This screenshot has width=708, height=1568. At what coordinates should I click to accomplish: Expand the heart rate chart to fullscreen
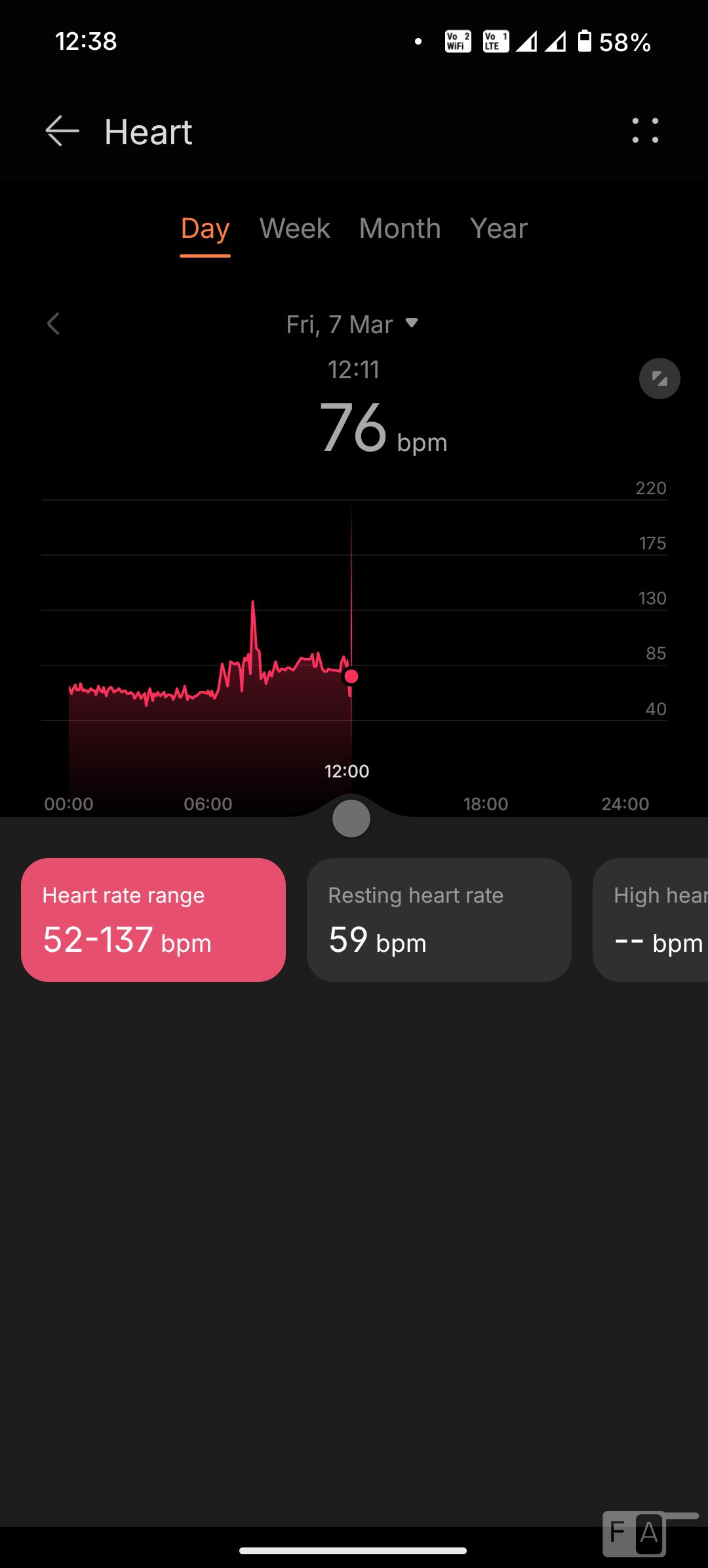(659, 378)
